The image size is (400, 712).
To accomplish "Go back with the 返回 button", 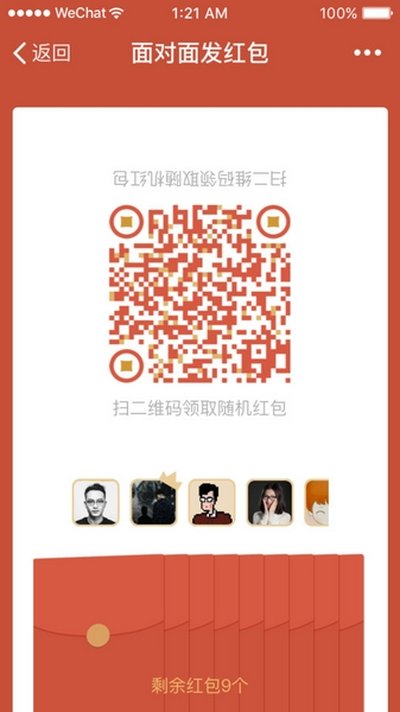I will [42, 53].
